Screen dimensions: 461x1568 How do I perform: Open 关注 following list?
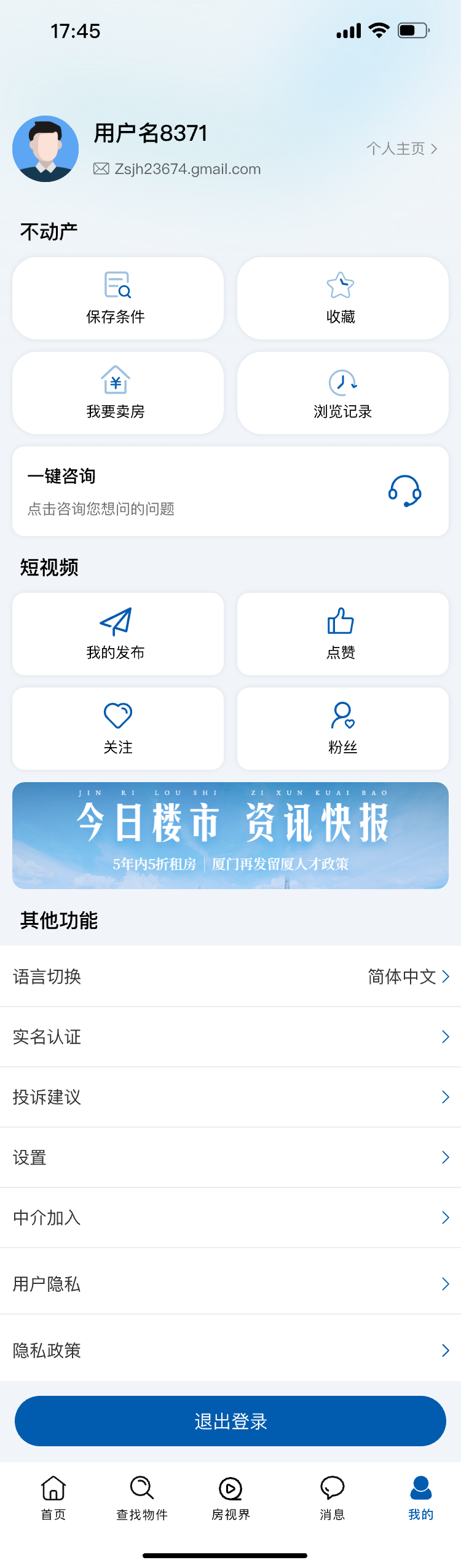point(117,729)
